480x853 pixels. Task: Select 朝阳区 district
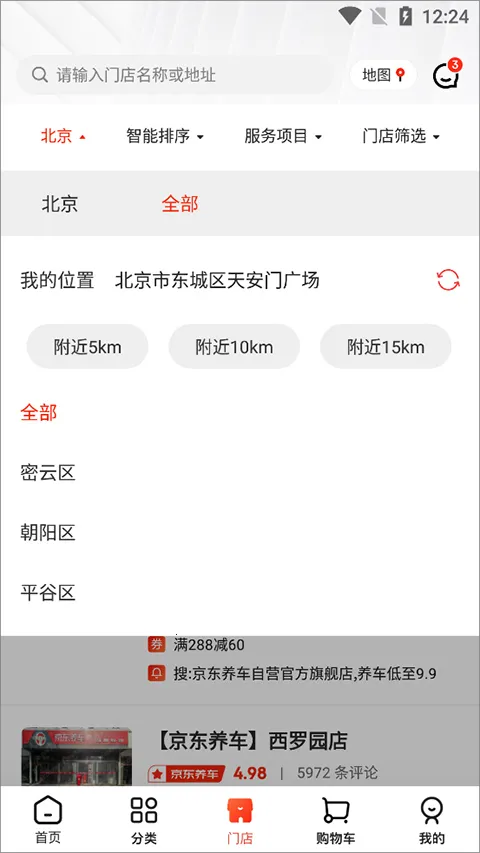[x=48, y=533]
